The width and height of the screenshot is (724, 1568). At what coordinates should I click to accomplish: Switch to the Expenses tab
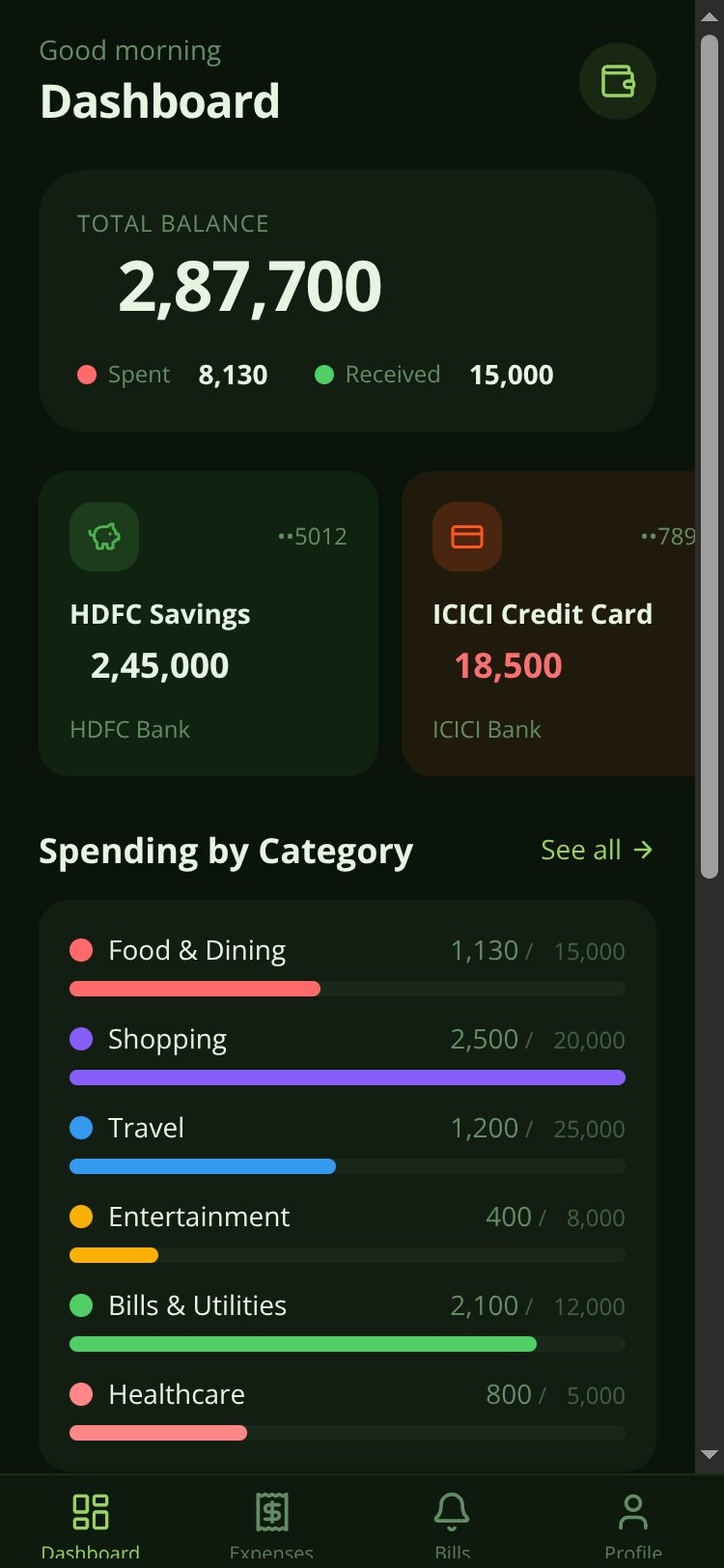[x=271, y=1522]
